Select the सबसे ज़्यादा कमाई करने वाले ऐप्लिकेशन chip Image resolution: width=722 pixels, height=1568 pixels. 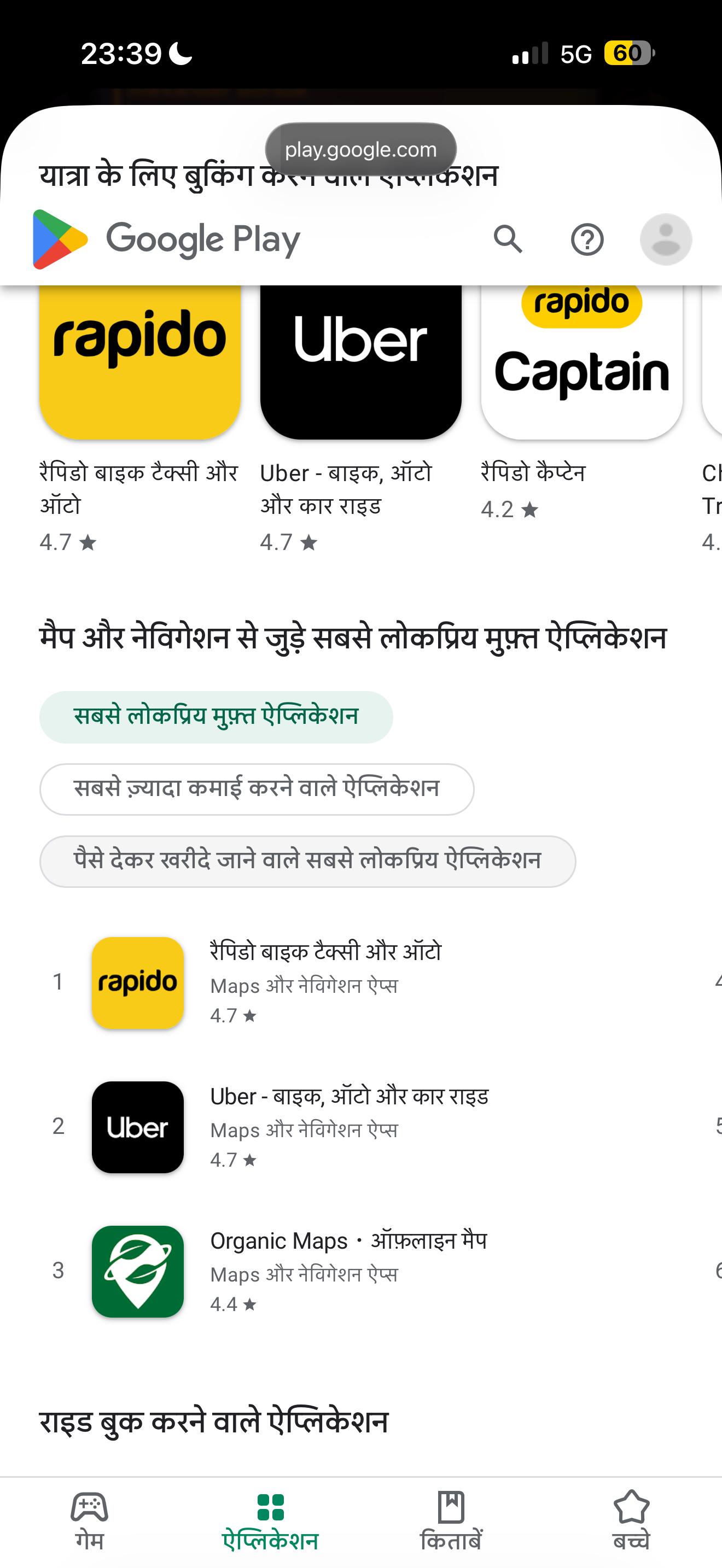point(257,789)
